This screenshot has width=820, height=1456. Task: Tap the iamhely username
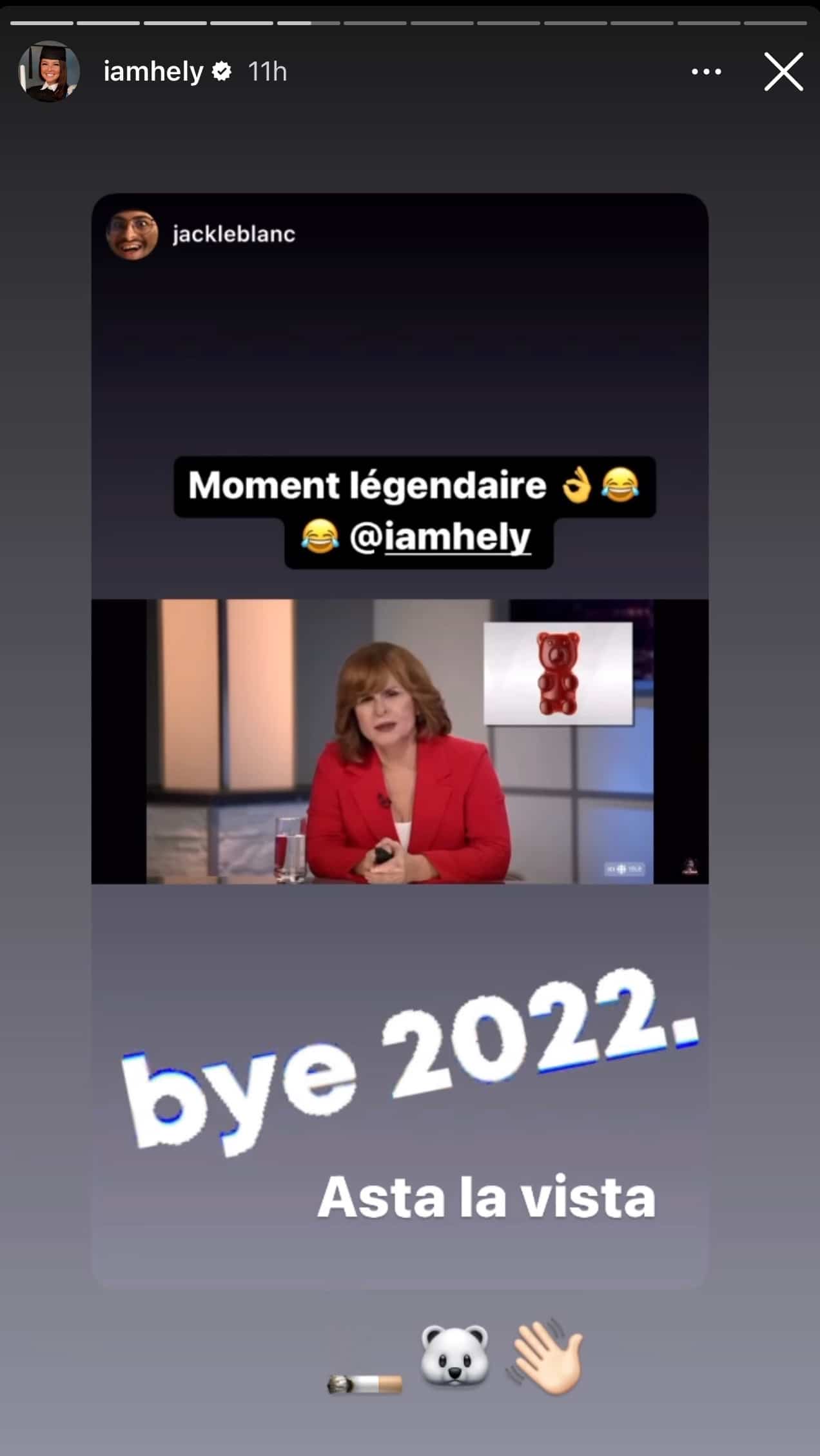(x=153, y=72)
